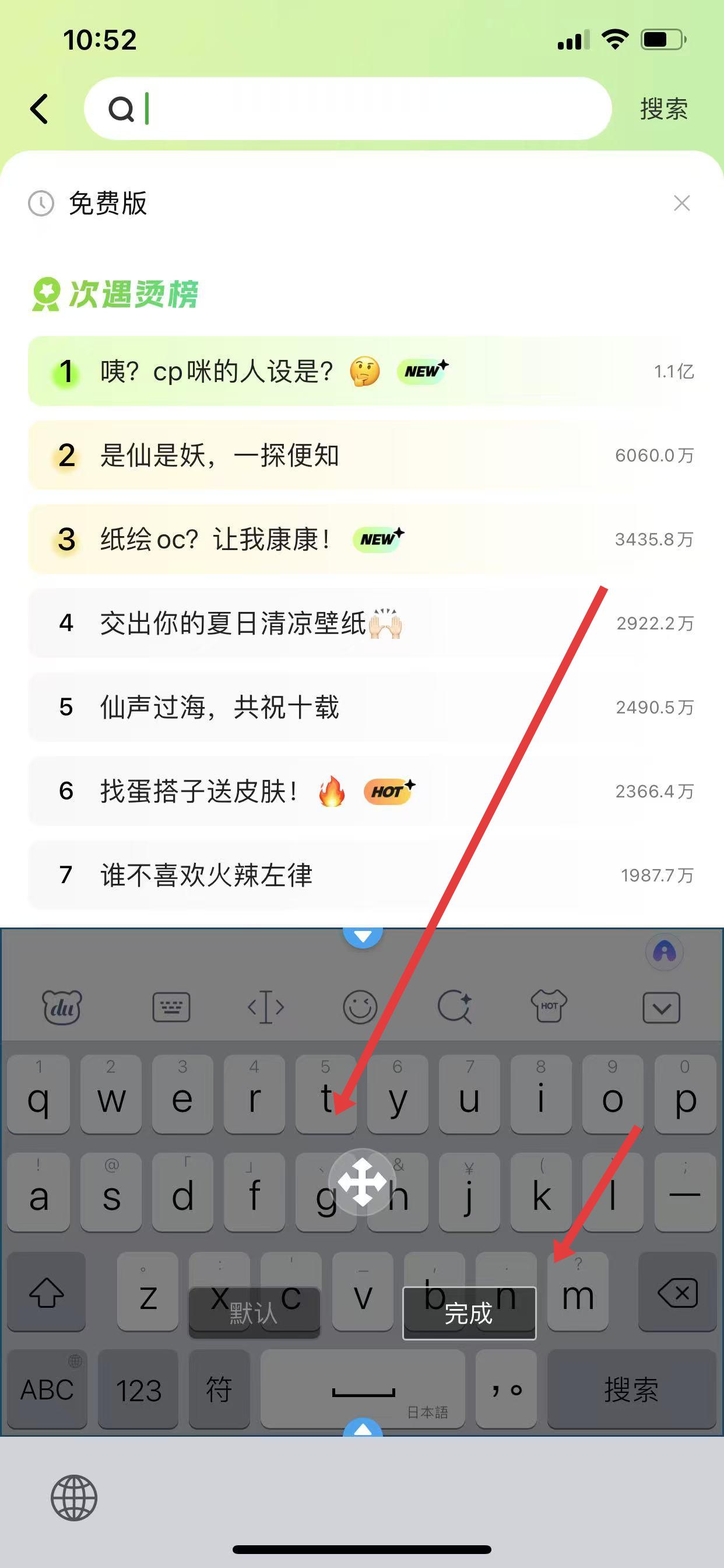Delete the 免费版 search history entry
This screenshot has width=724, height=1568.
coord(681,204)
